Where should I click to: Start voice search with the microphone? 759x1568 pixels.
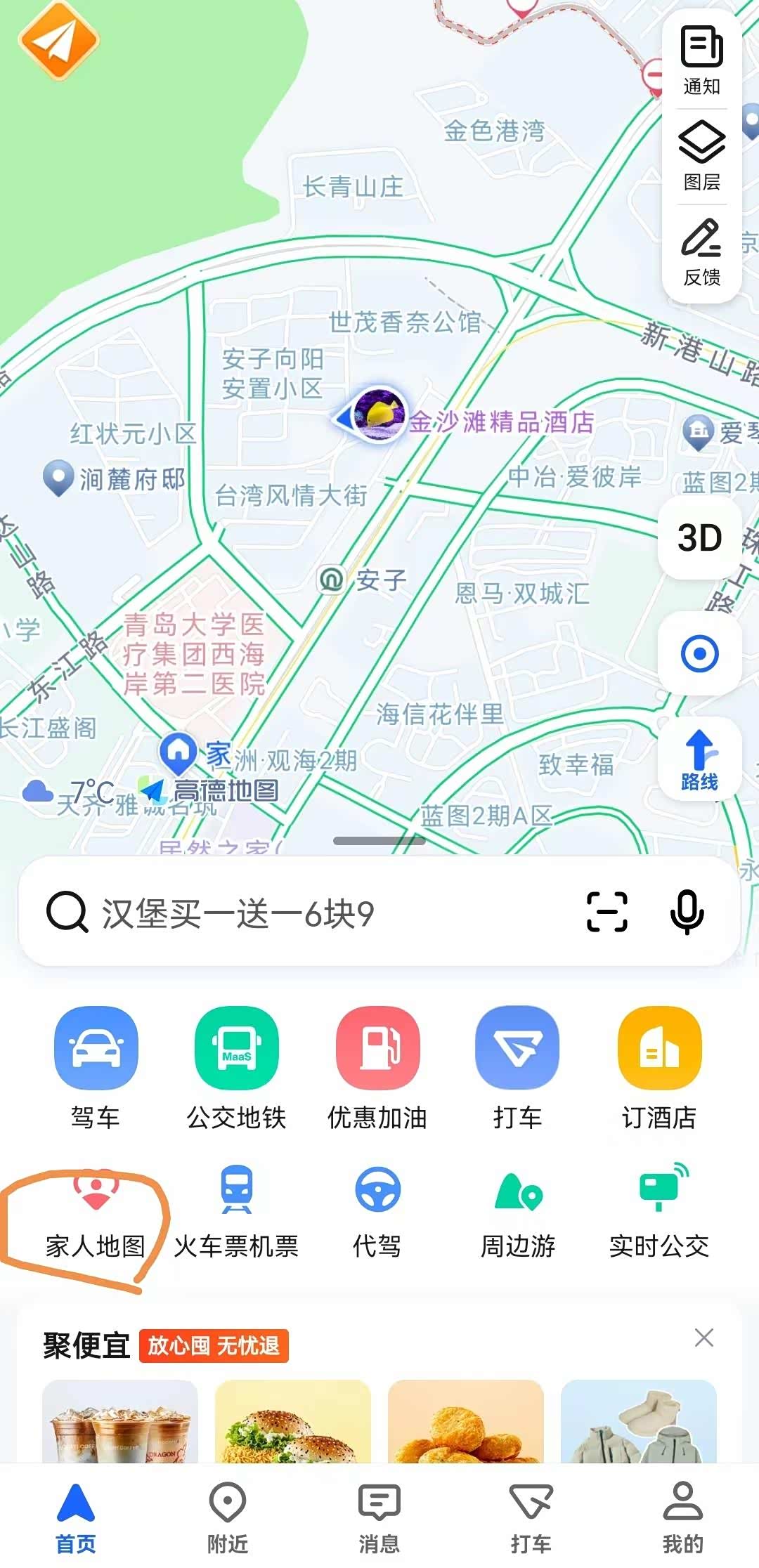click(x=687, y=912)
